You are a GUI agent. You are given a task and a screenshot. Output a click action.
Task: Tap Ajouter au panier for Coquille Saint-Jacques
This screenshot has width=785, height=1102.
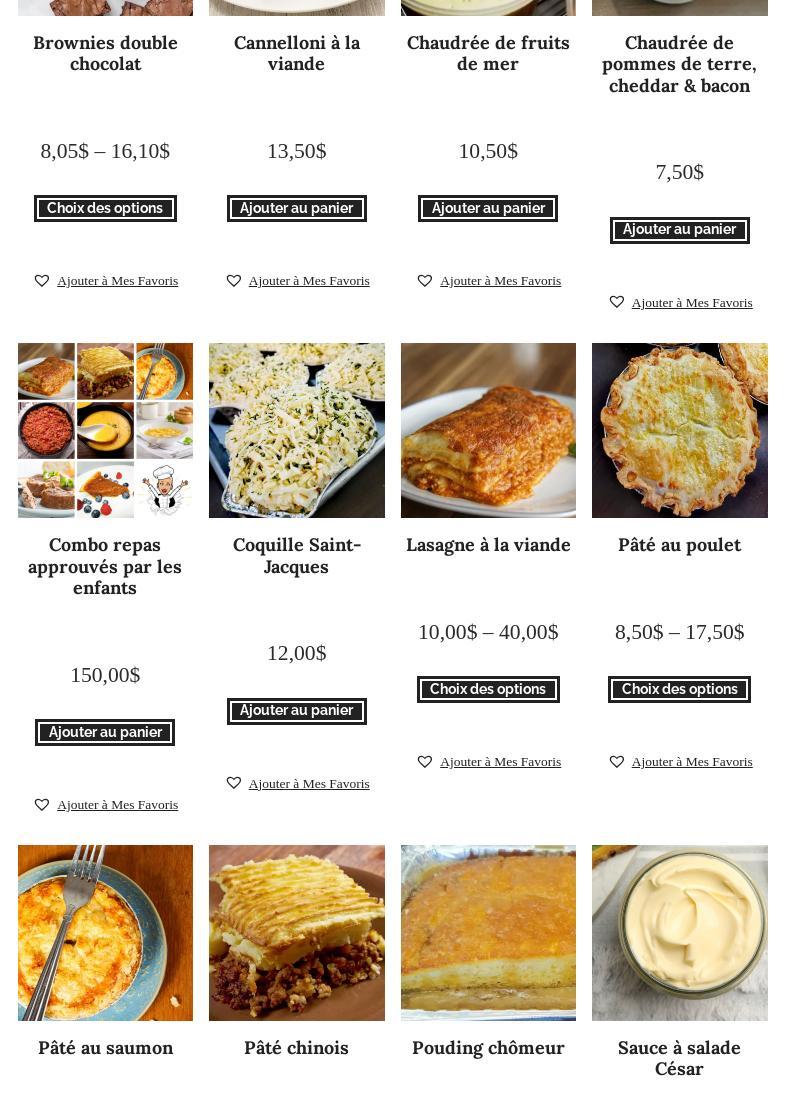coord(296,711)
